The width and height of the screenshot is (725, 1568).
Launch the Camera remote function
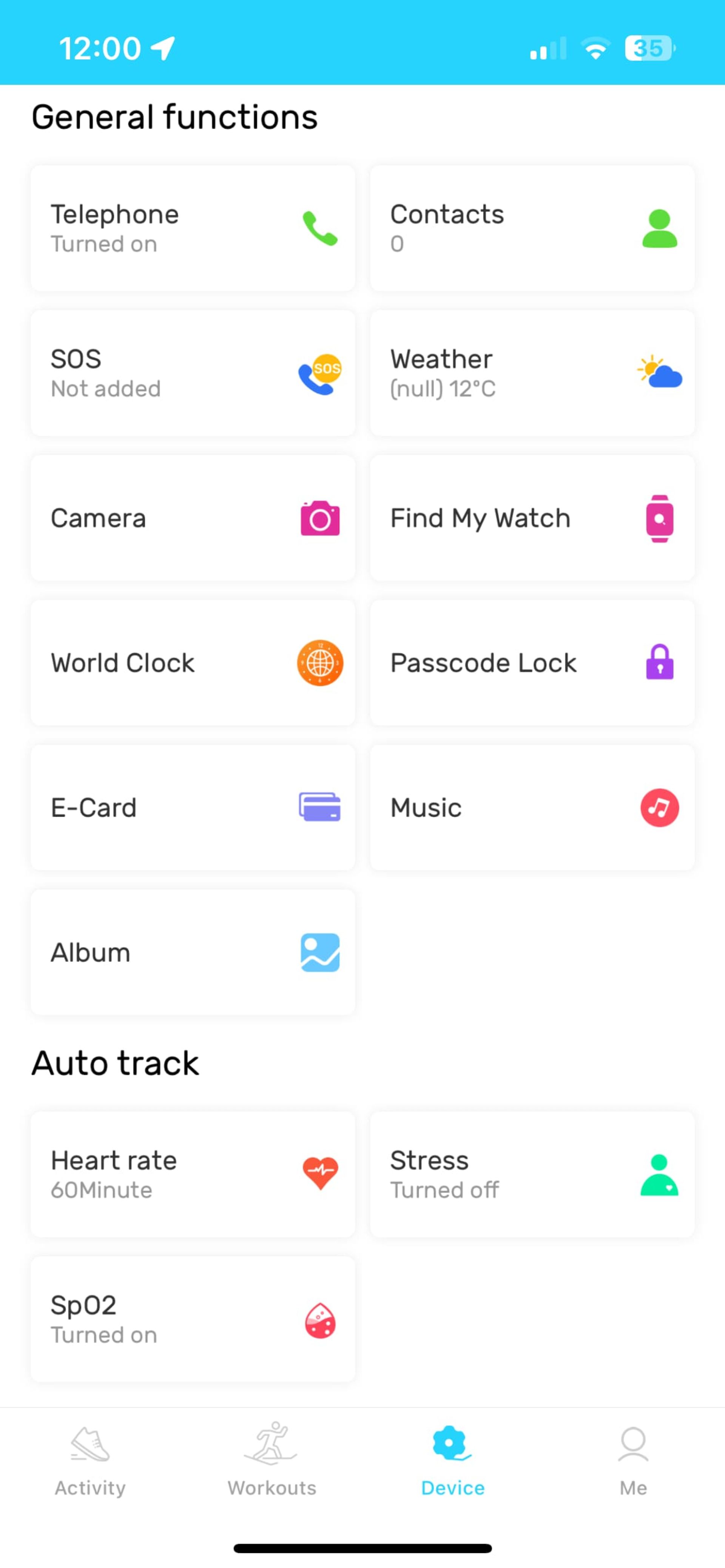(193, 518)
